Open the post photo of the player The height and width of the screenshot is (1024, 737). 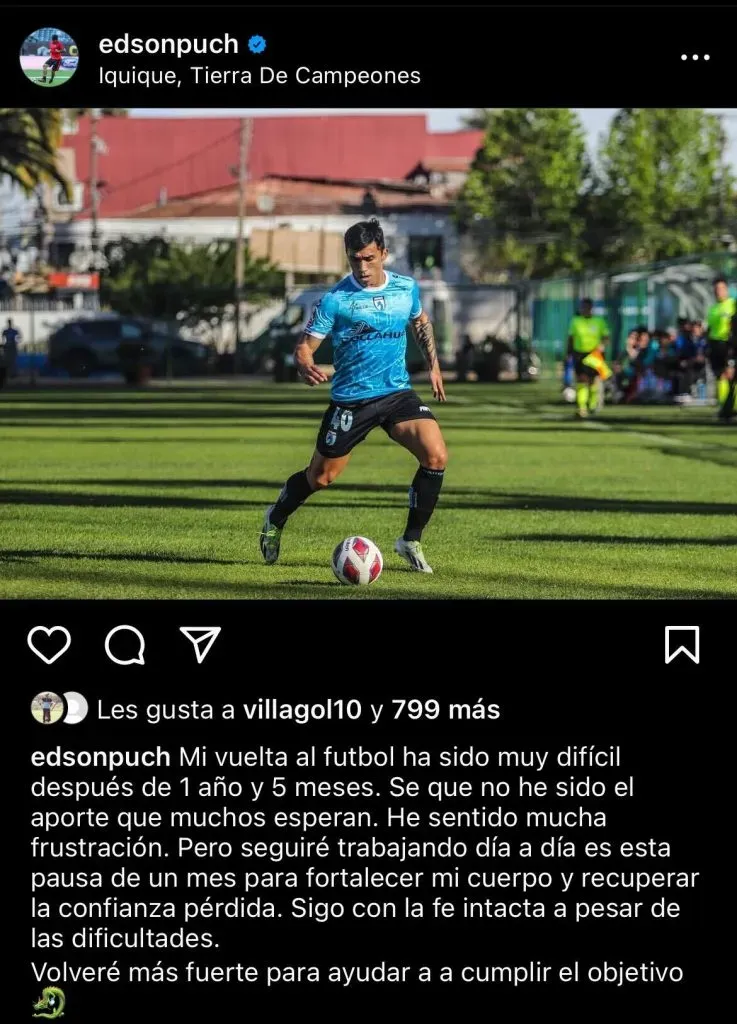368,353
